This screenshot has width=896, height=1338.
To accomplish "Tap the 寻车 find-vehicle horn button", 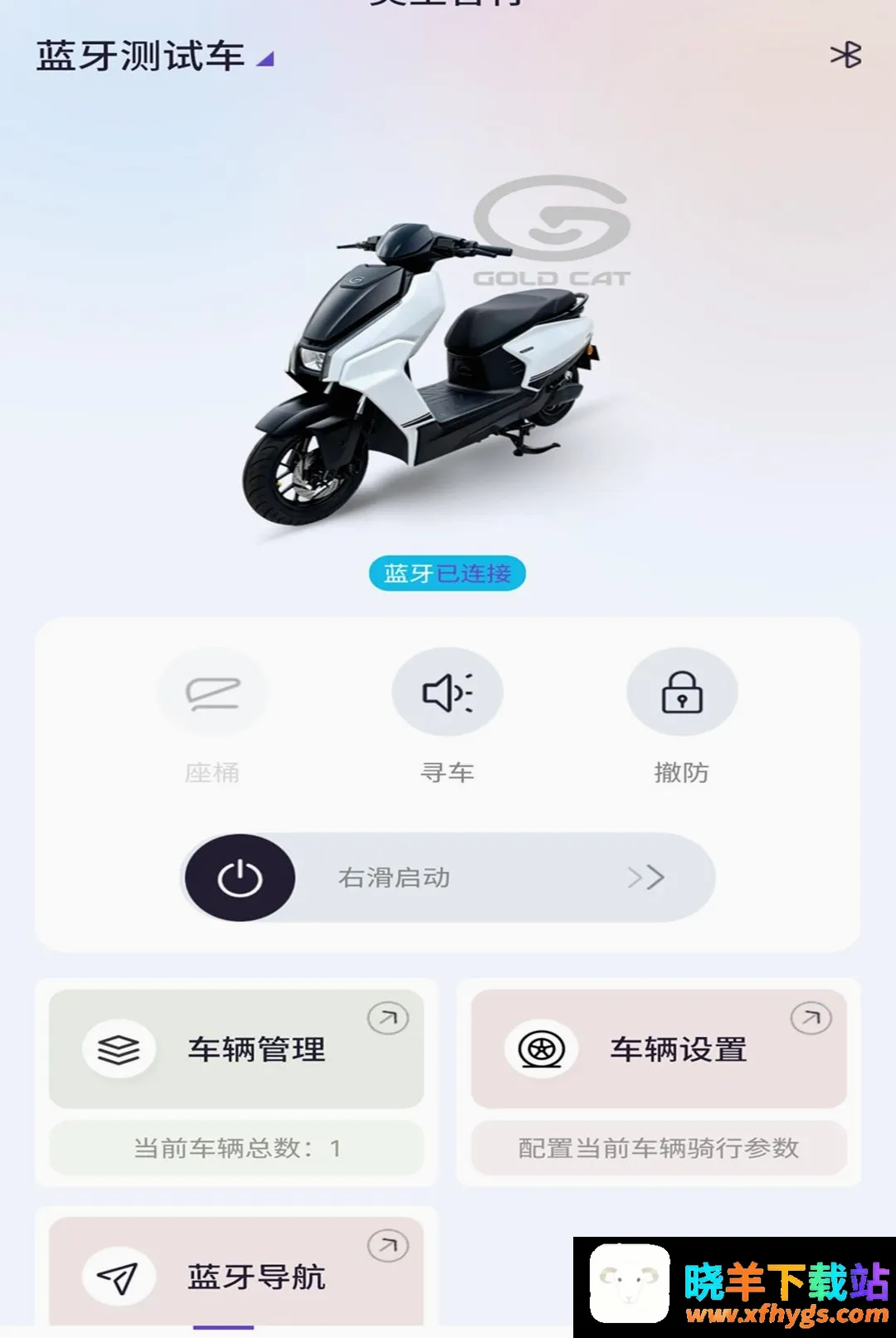I will (447, 693).
